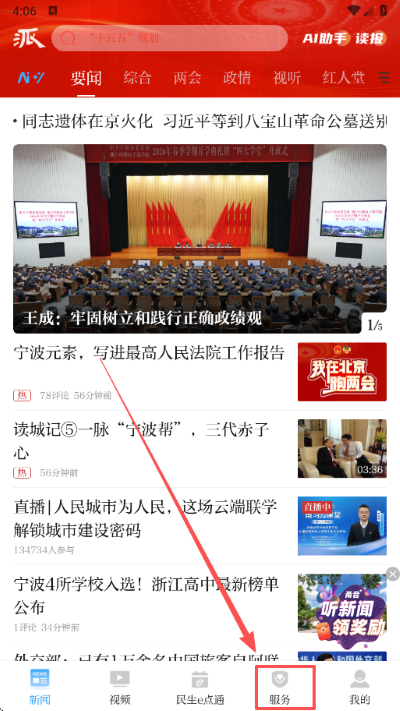Open the 民生e点通 bottom tab
Screen dimensions: 400x711
click(200, 687)
